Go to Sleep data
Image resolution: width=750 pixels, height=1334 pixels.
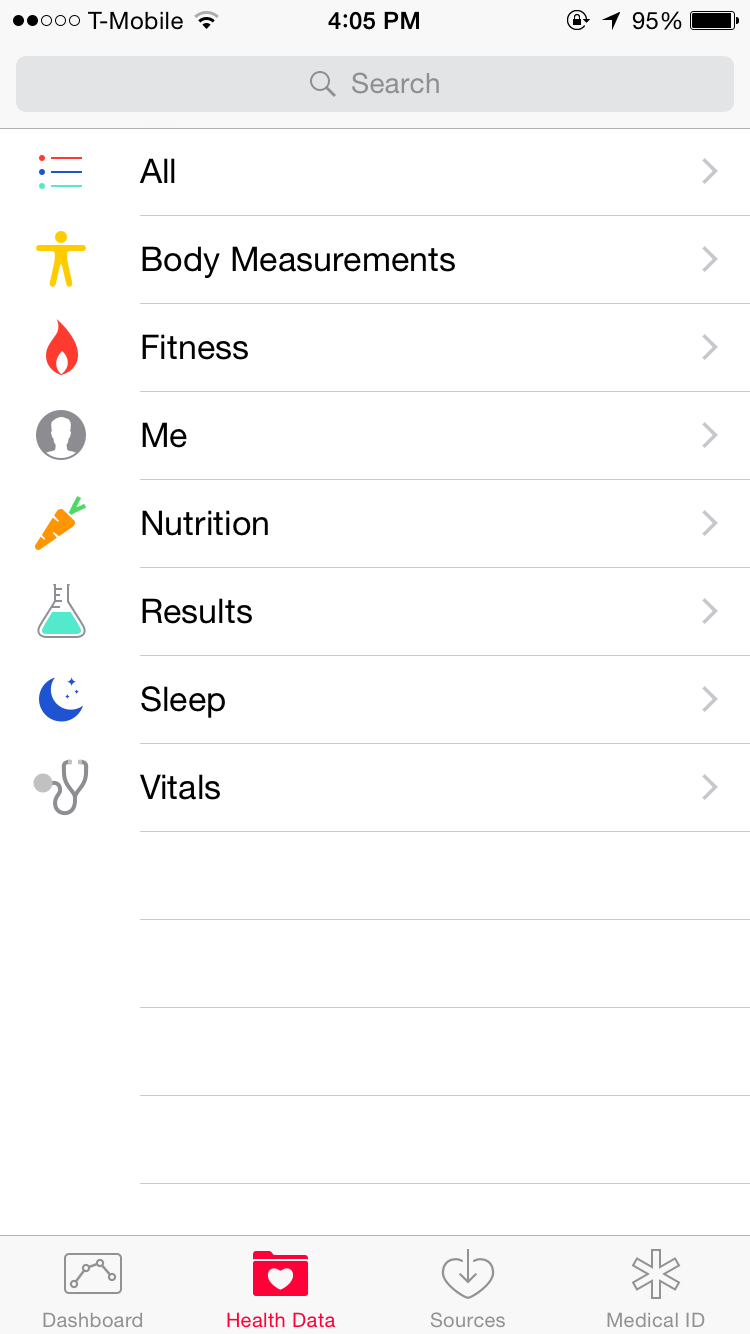(375, 700)
